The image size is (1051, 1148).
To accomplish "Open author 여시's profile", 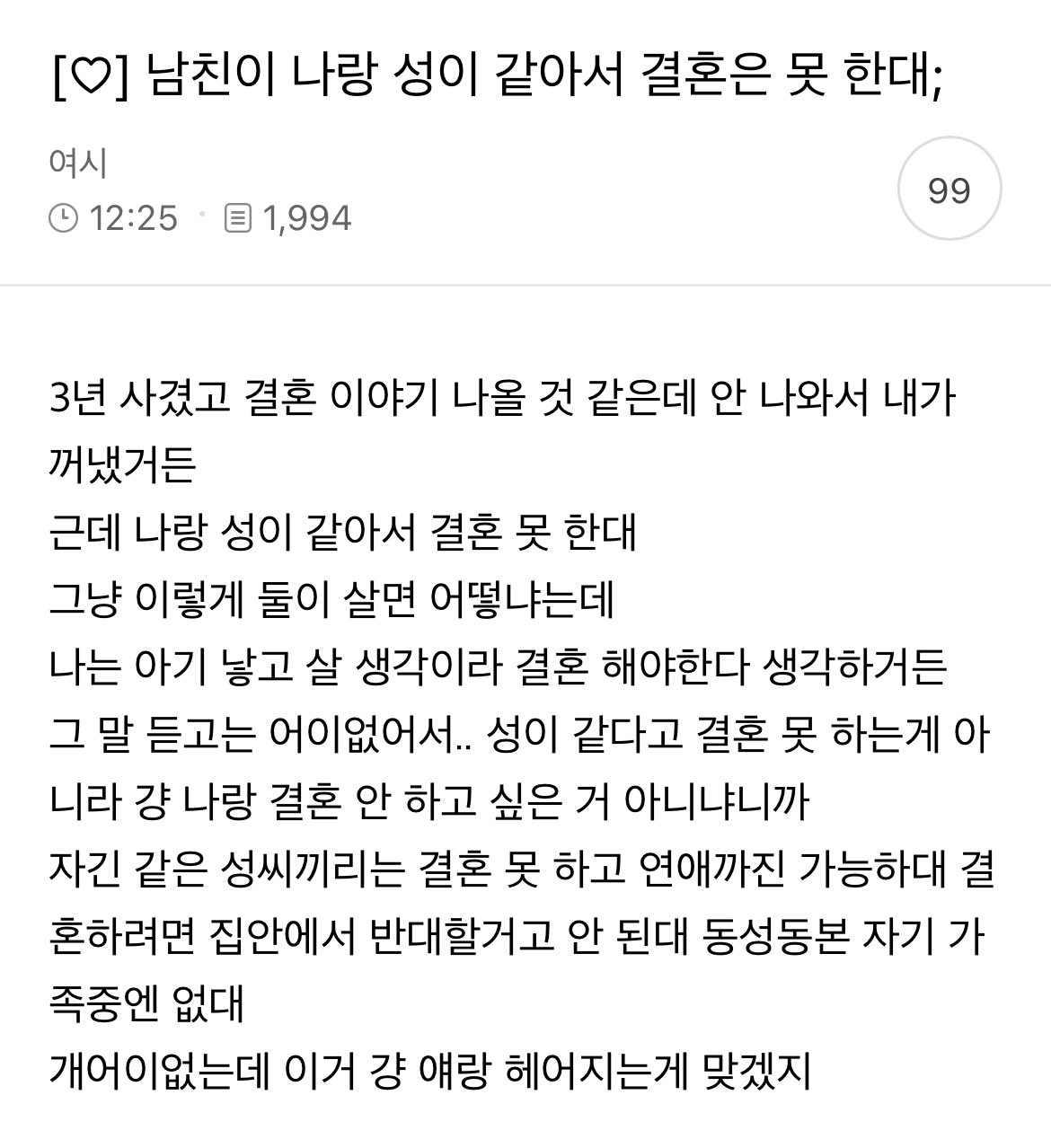I will tap(78, 163).
